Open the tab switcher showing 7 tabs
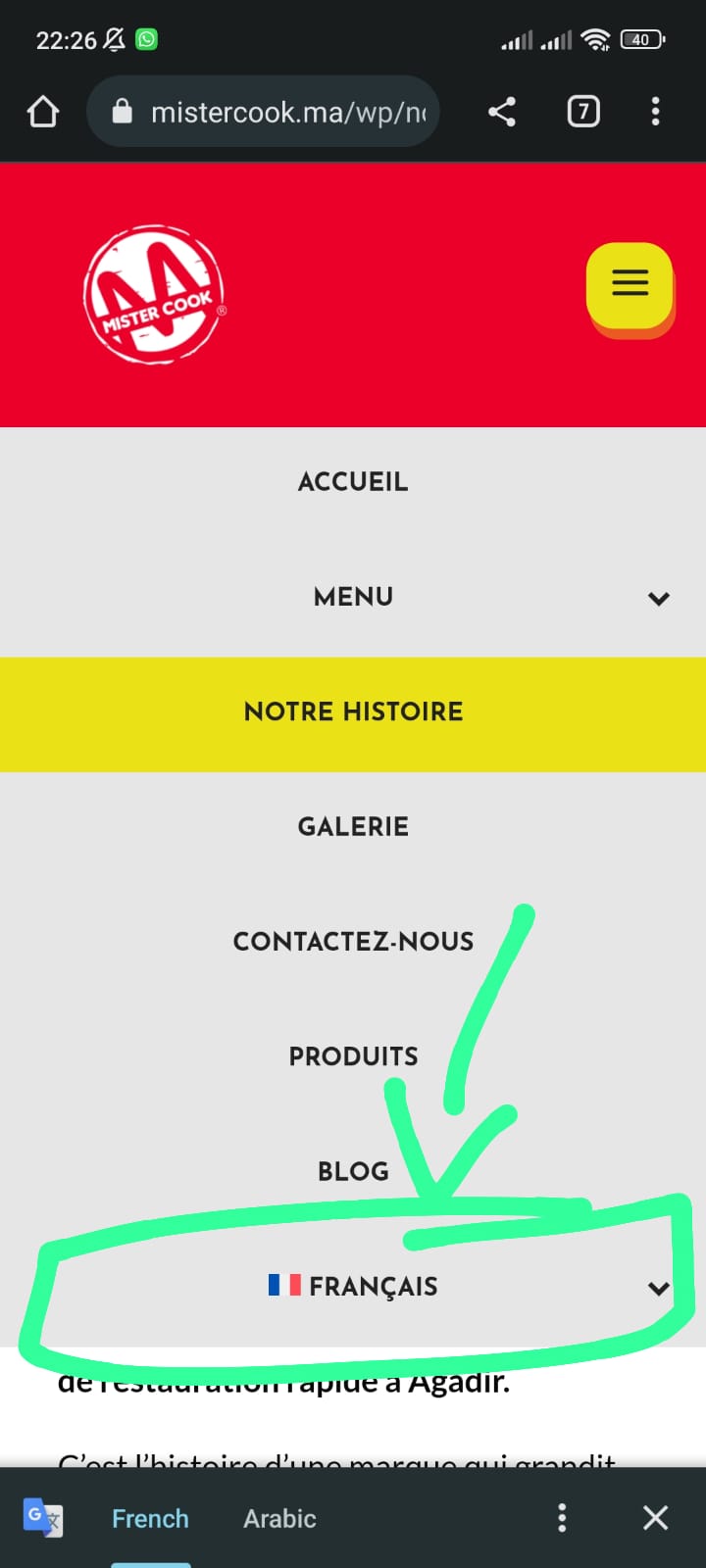Screen dimensions: 706x1568 click(583, 112)
